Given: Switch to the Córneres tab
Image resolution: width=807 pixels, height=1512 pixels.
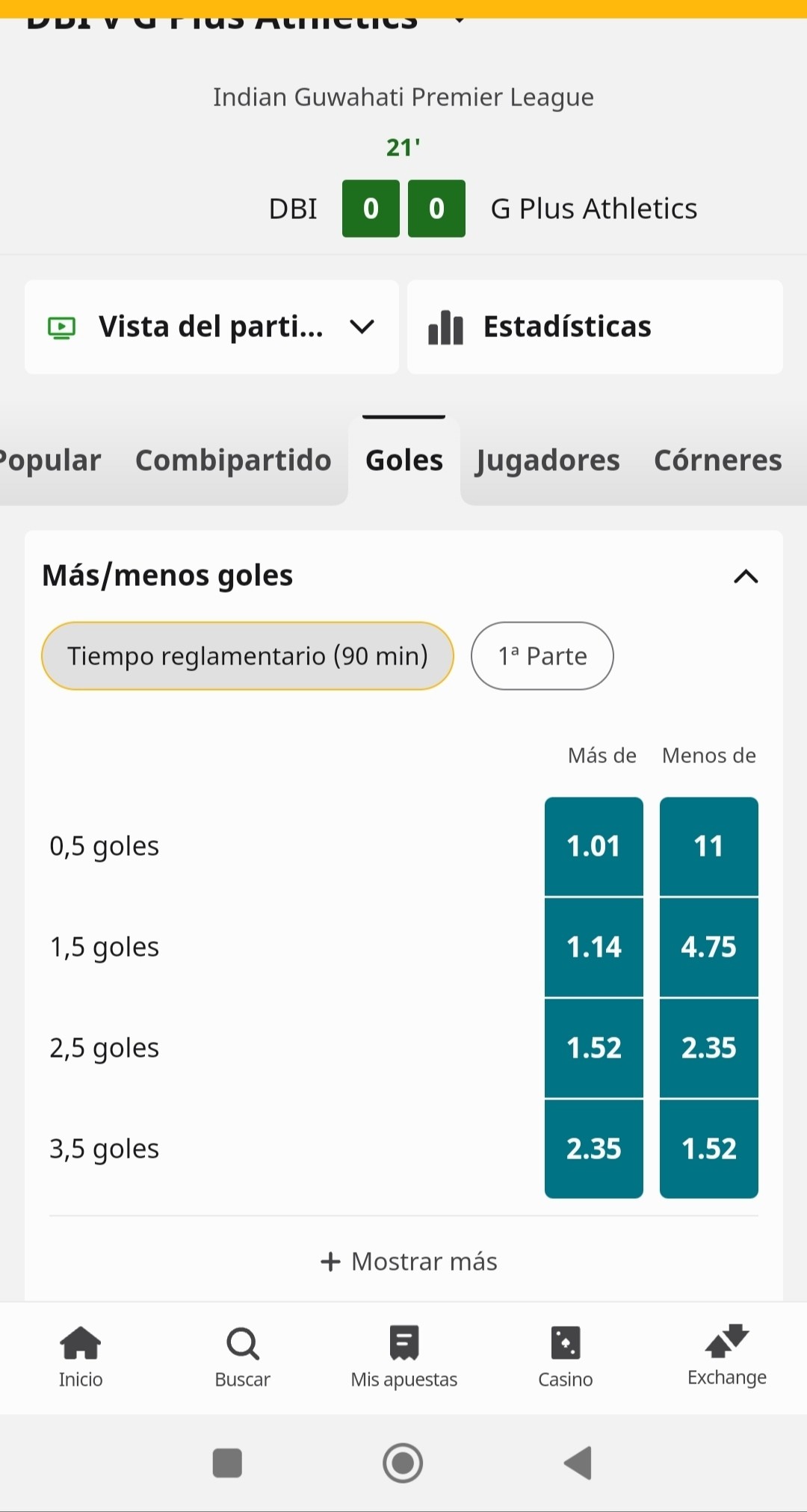Looking at the screenshot, I should 717,460.
